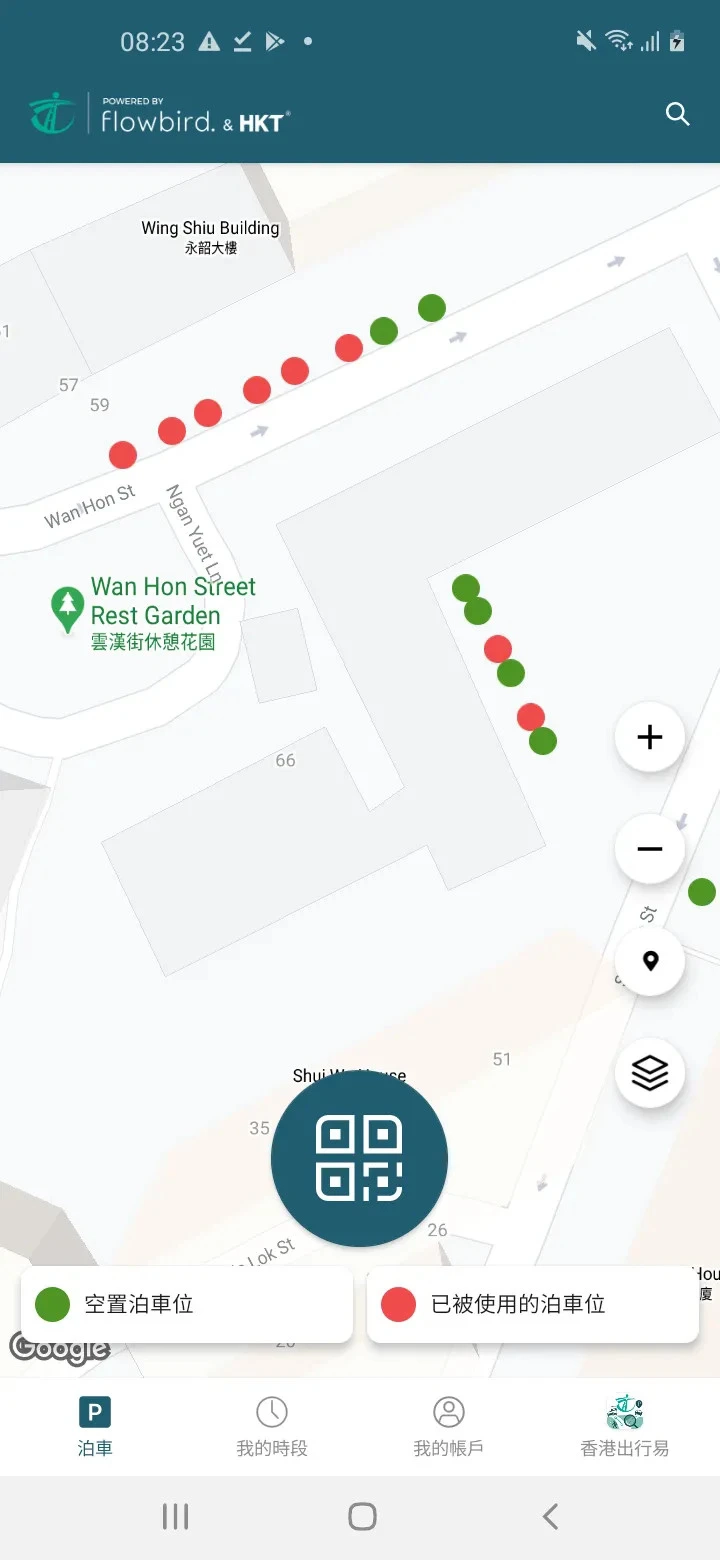Image resolution: width=720 pixels, height=1560 pixels.
Task: Zoom out on the map
Action: point(649,849)
